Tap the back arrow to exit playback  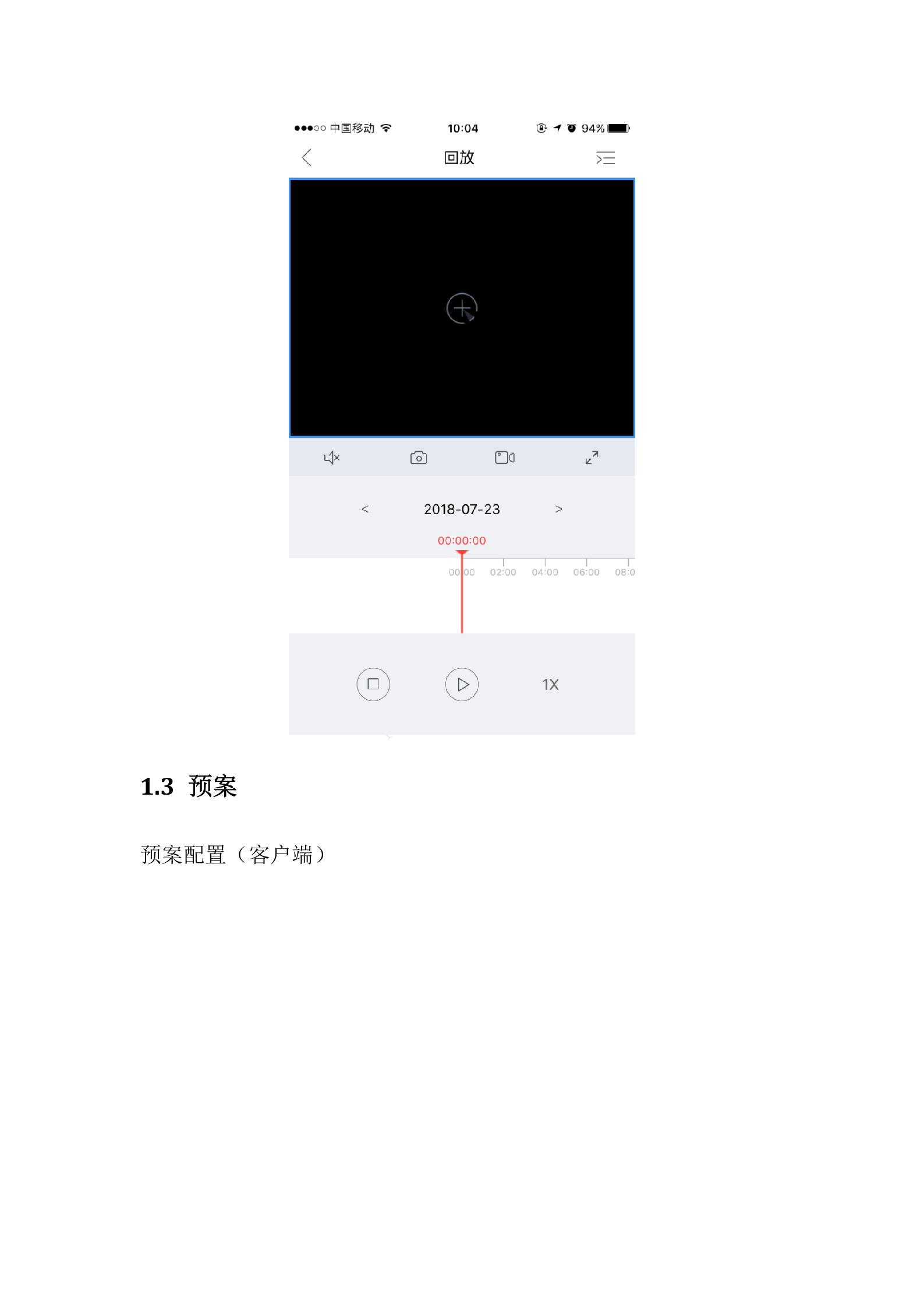click(307, 158)
